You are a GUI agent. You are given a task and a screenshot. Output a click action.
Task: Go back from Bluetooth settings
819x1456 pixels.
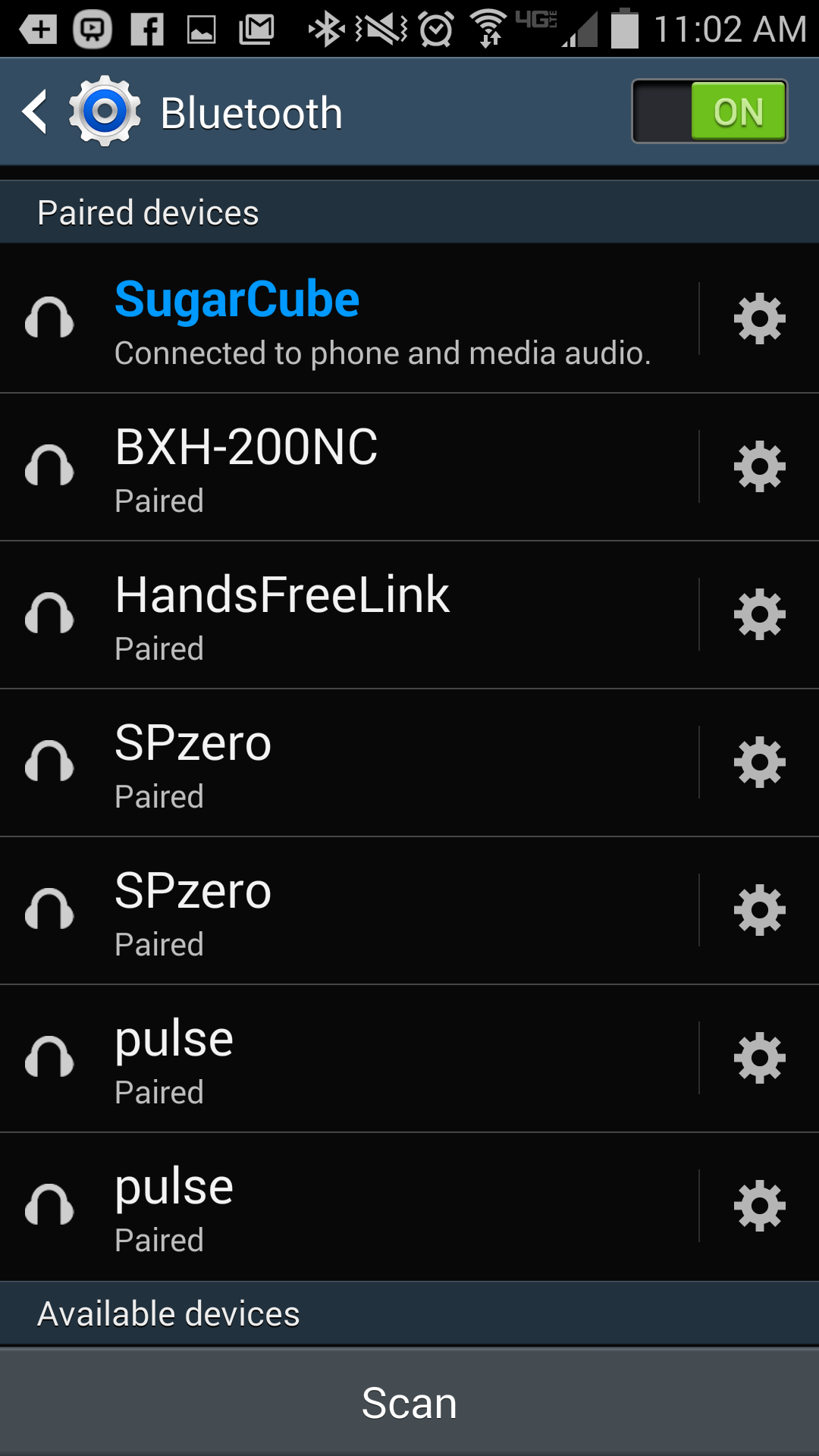pos(36,112)
